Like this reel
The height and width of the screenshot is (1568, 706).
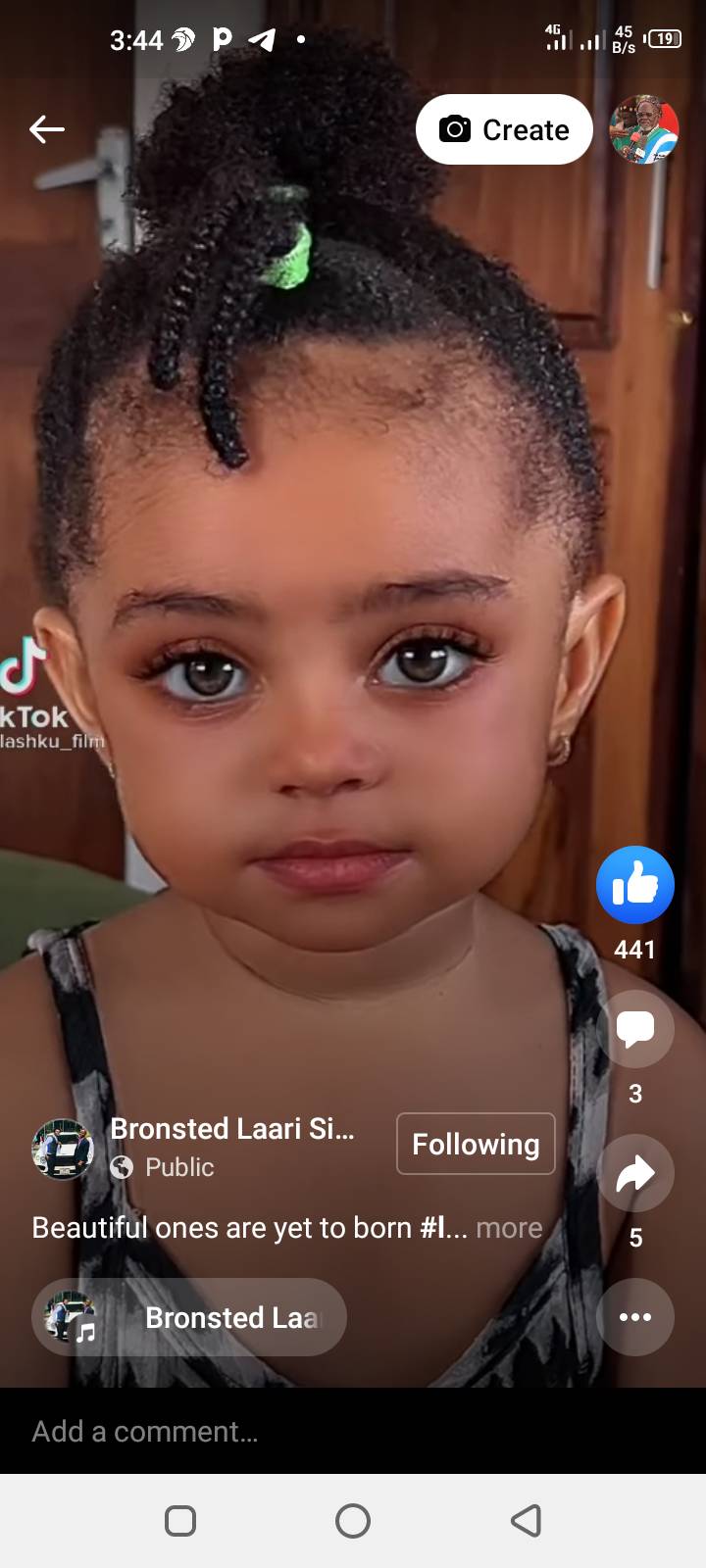[635, 885]
